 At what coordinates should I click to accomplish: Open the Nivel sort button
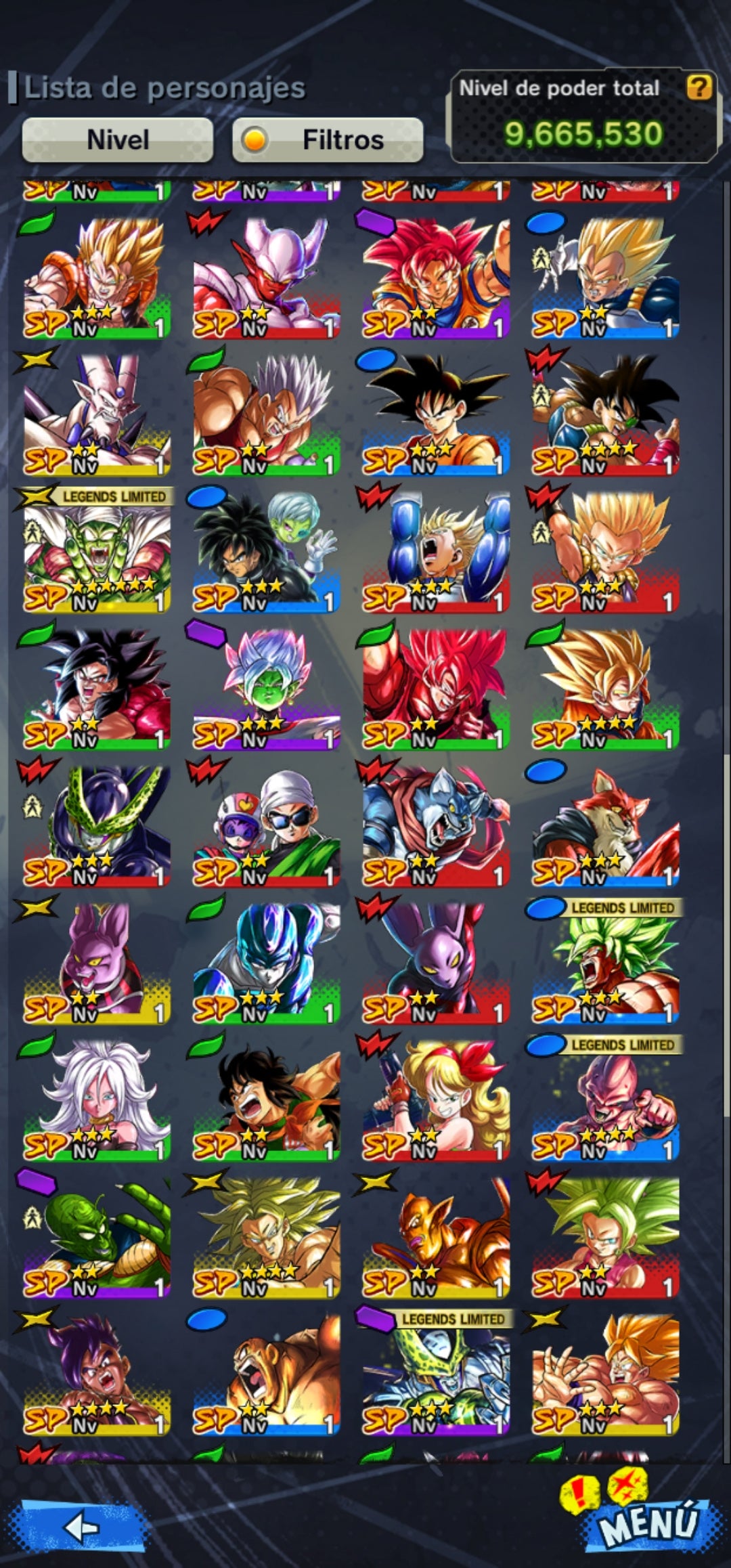pyautogui.click(x=118, y=140)
